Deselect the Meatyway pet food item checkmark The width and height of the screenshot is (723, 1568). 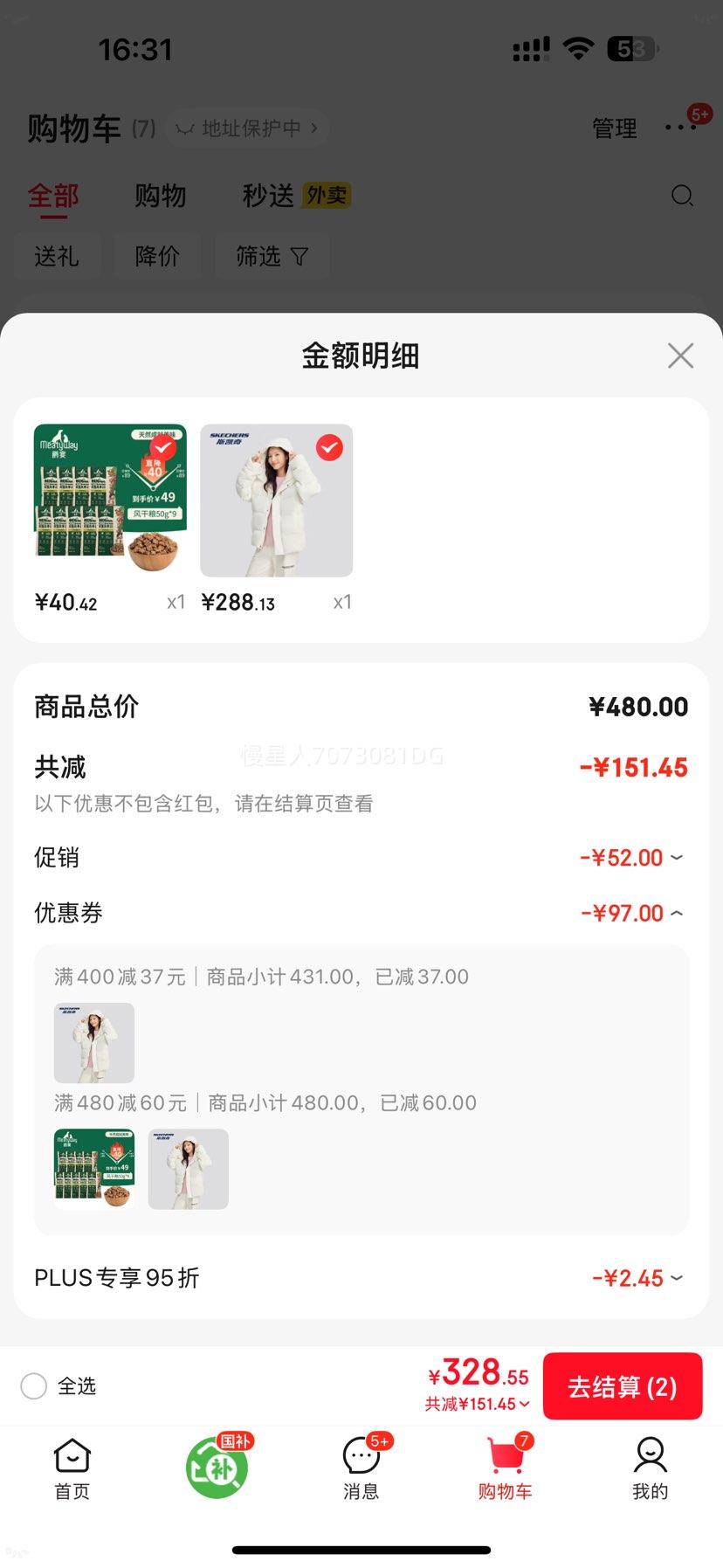162,448
